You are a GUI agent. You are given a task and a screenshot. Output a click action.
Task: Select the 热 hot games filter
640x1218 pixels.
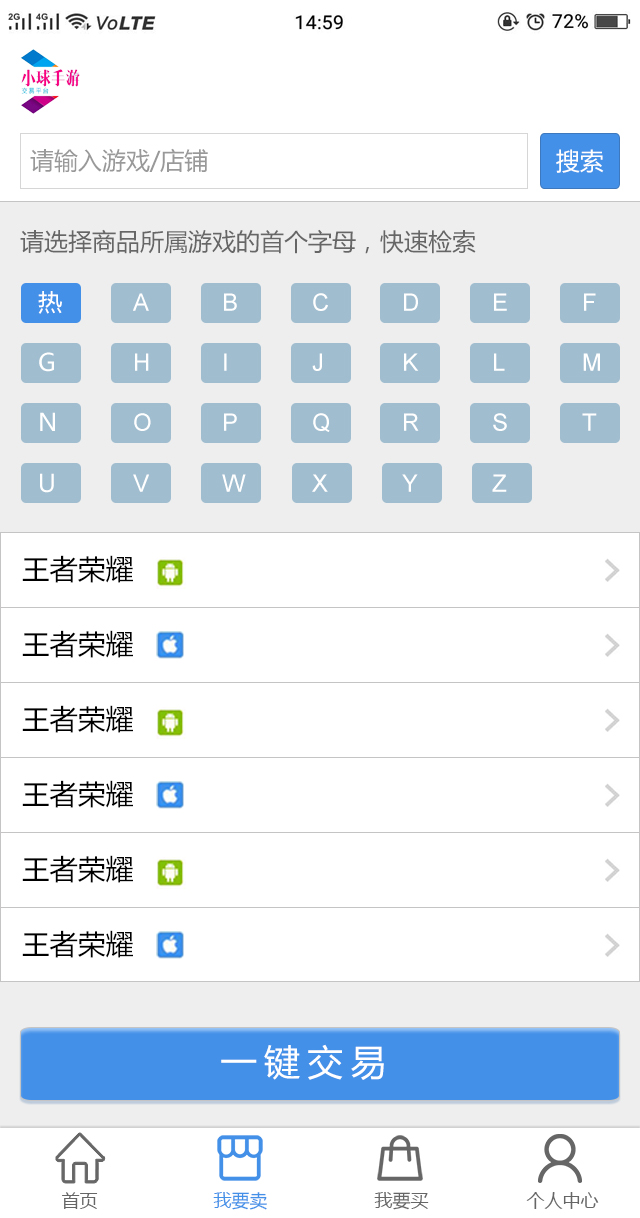51,303
